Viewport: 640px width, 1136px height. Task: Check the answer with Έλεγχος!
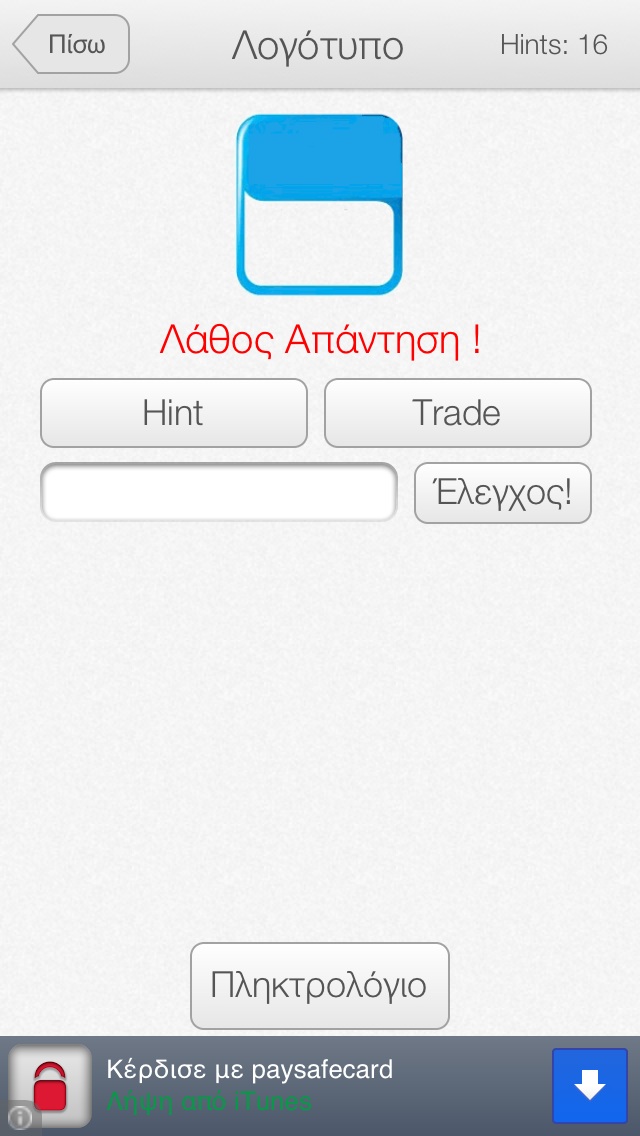click(x=503, y=493)
